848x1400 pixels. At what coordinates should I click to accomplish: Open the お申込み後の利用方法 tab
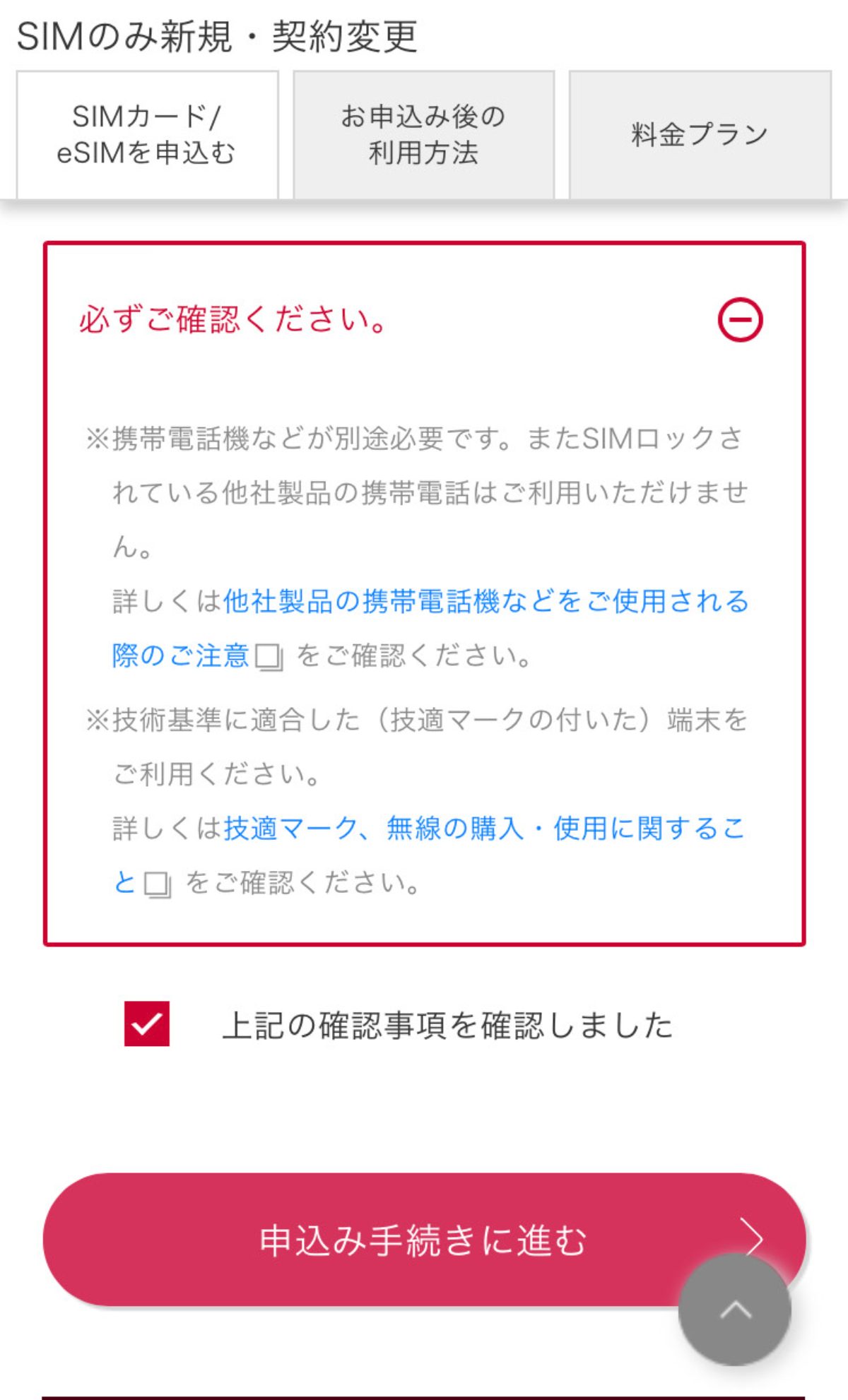pos(423,134)
